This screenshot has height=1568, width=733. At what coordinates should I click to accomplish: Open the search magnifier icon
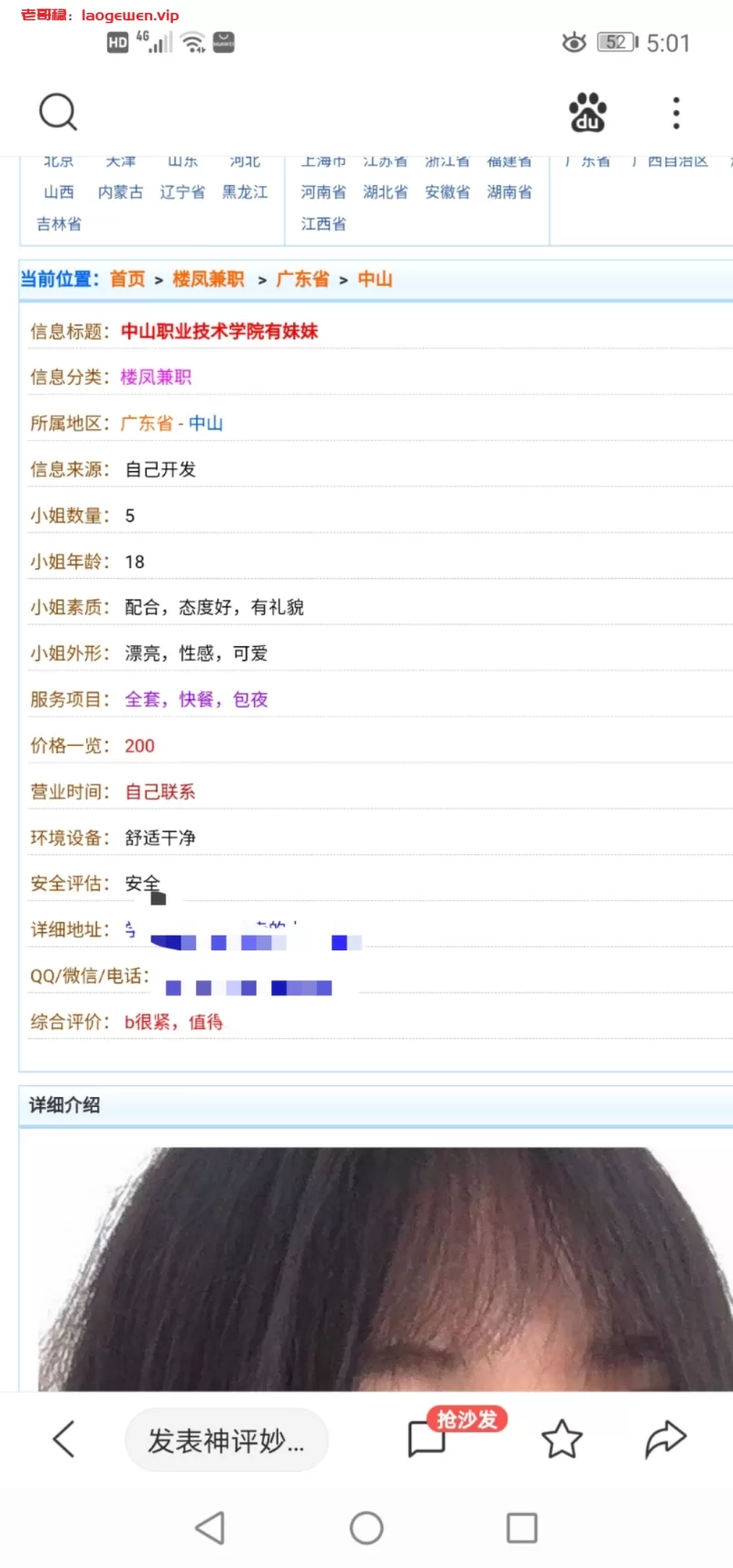(x=58, y=112)
